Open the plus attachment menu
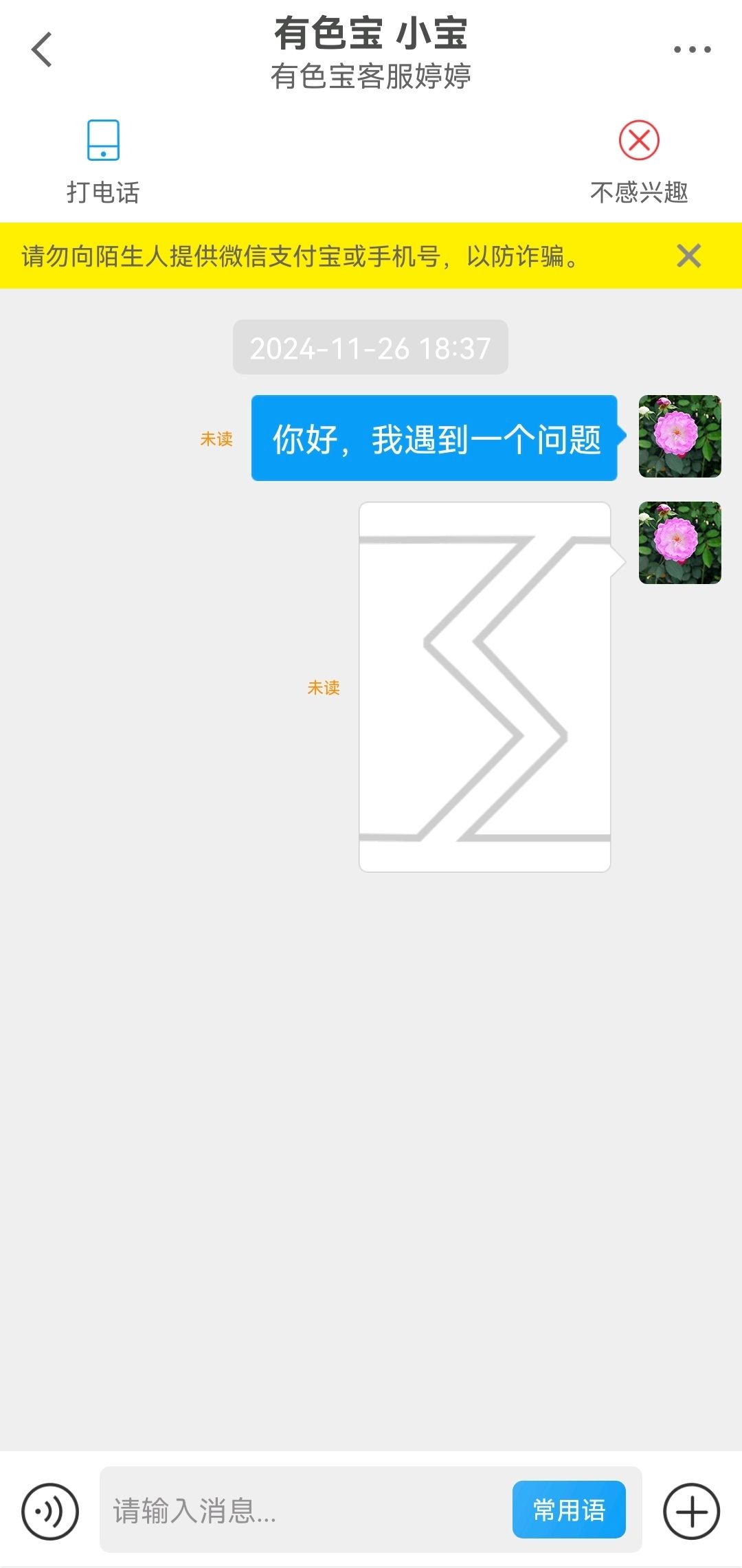 coord(691,1512)
